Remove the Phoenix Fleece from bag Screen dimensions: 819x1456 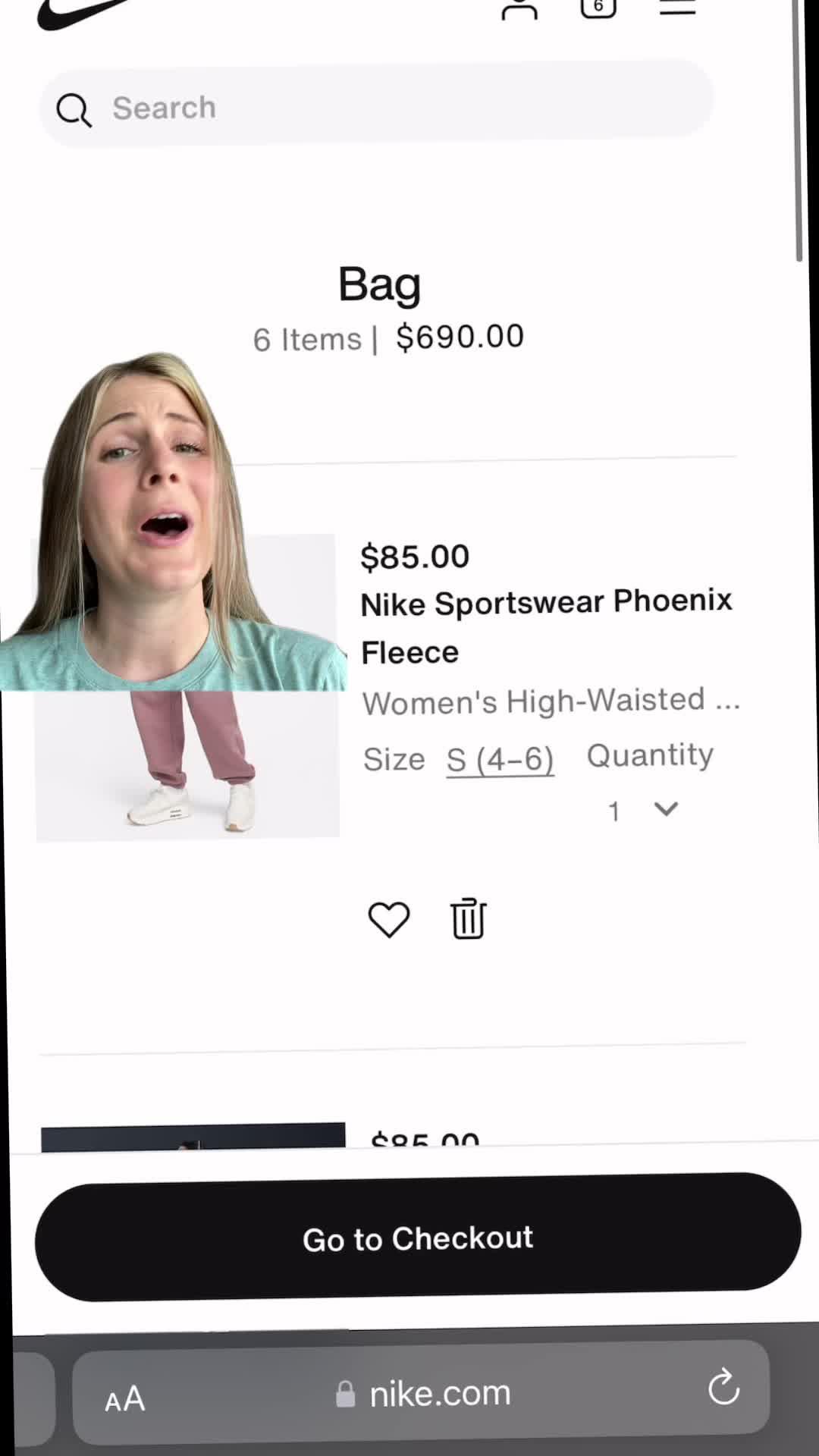[469, 919]
